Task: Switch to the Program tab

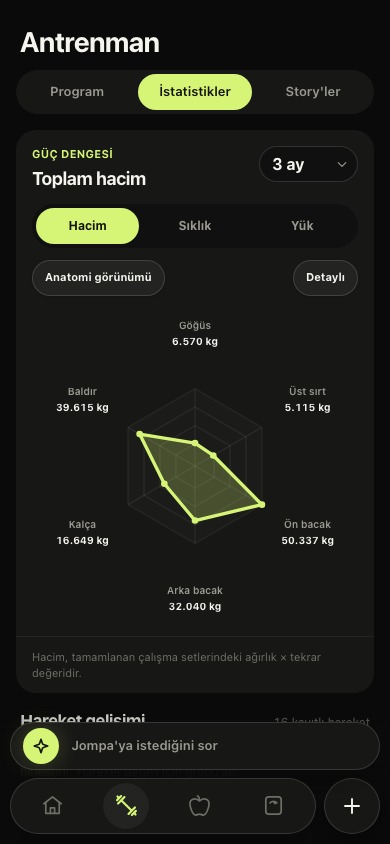Action: point(77,92)
